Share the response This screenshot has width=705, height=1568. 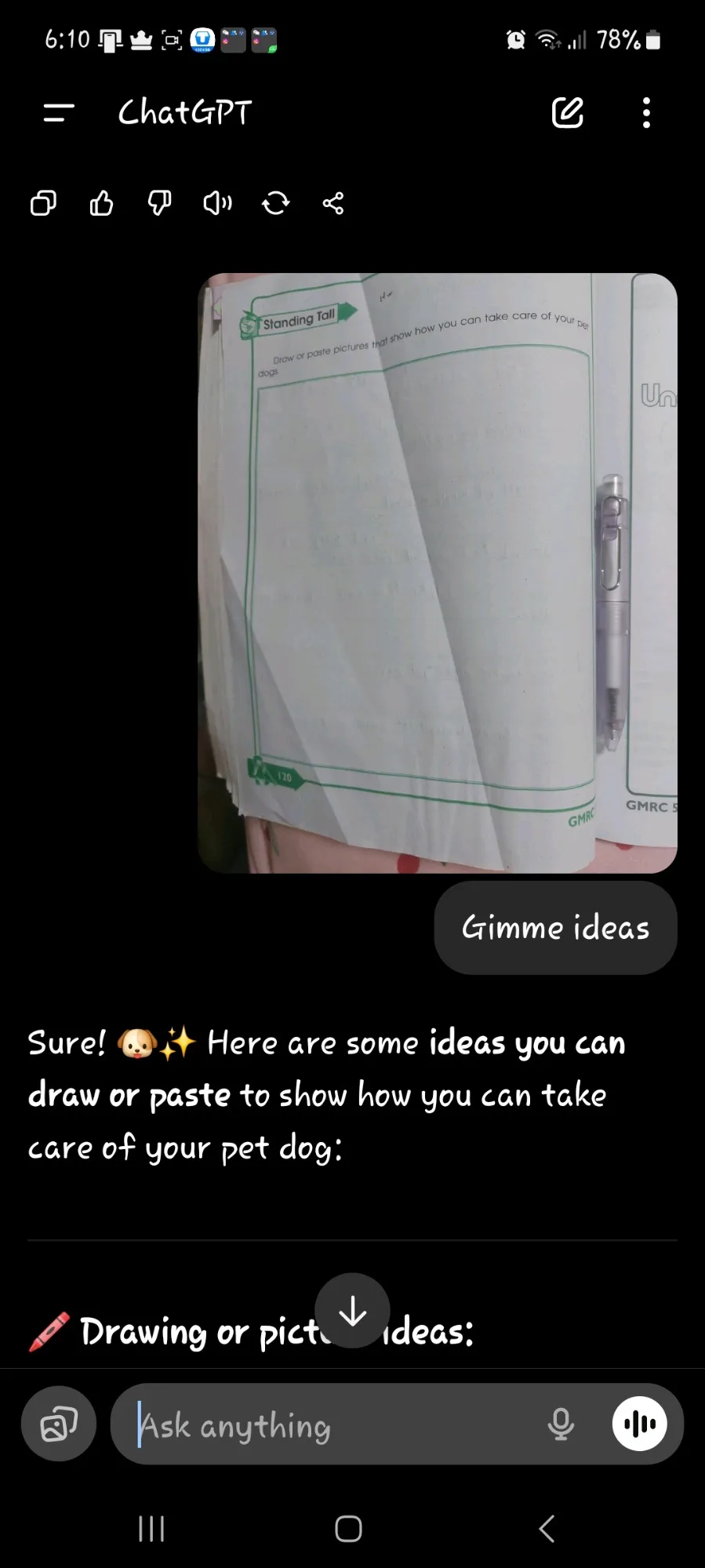(x=333, y=204)
